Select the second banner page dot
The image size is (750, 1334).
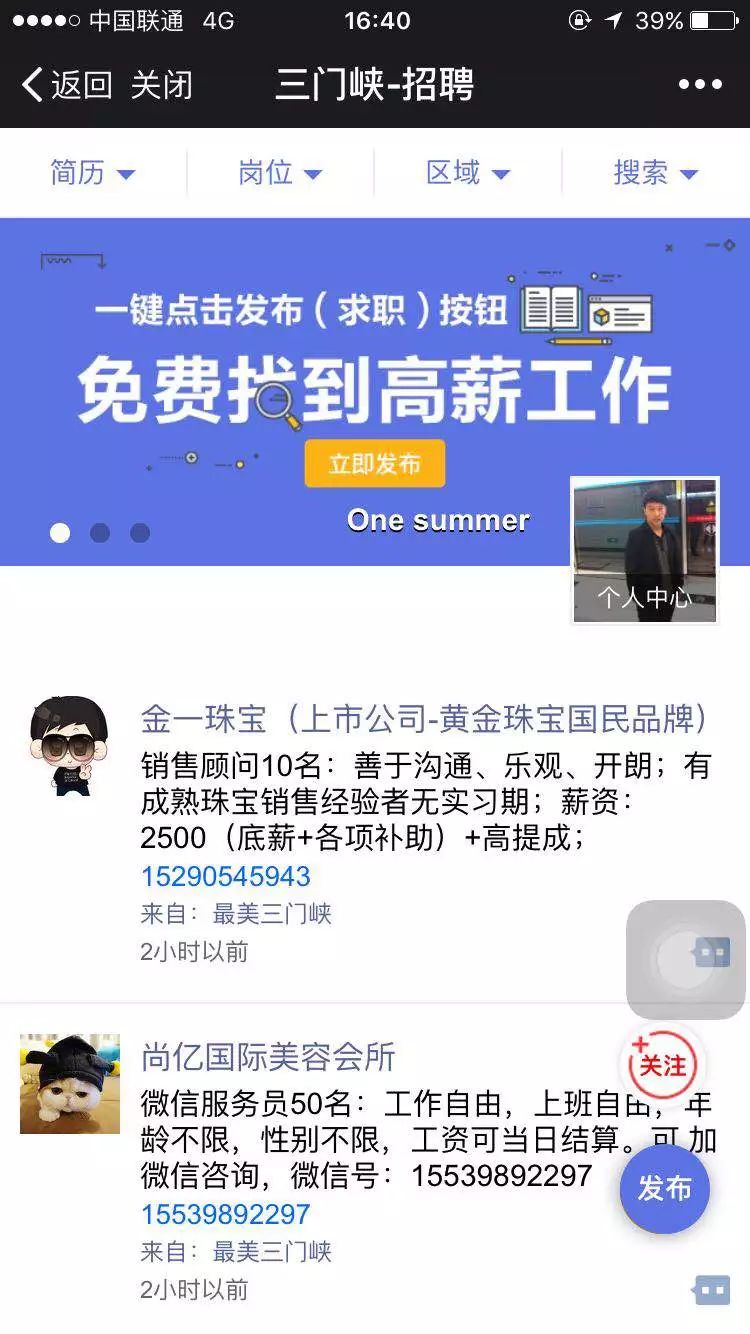point(100,533)
